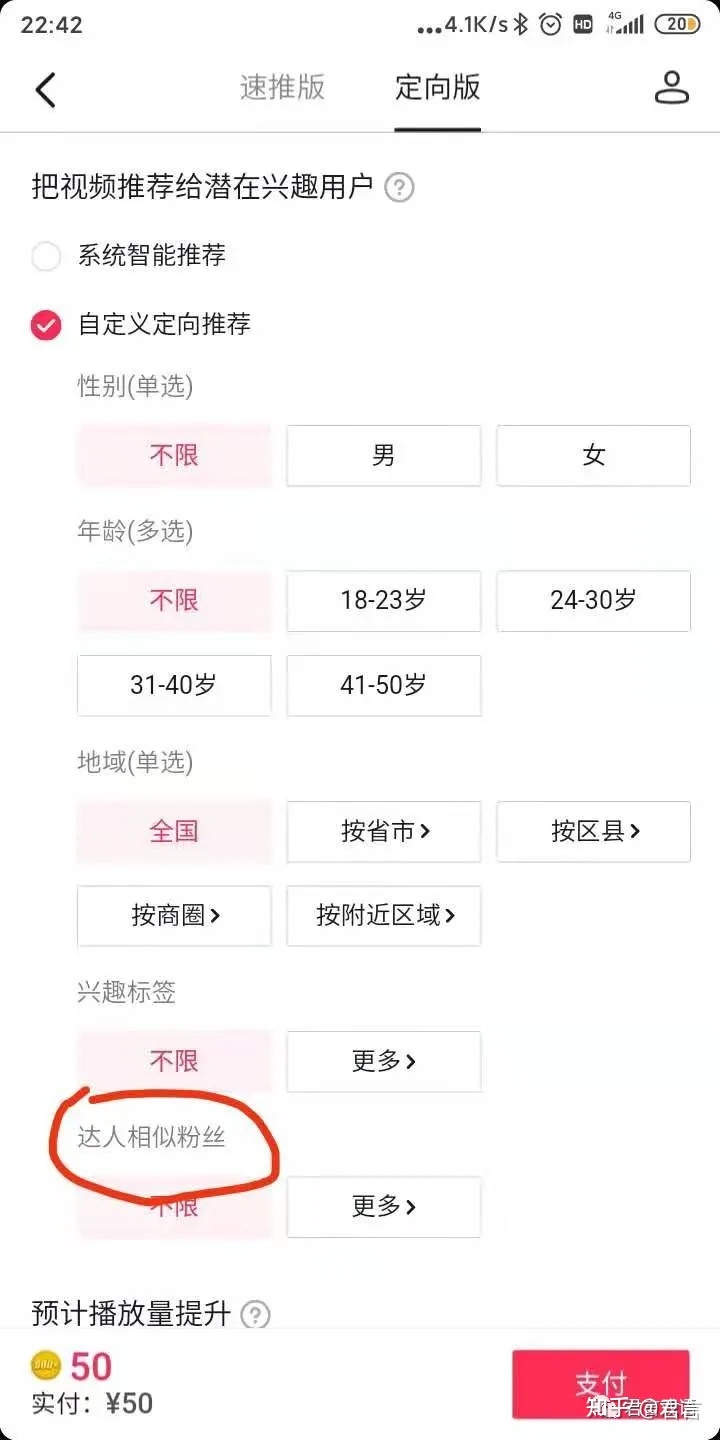The width and height of the screenshot is (720, 1440).
Task: Choose 女 under 性别 selection
Action: 593,456
